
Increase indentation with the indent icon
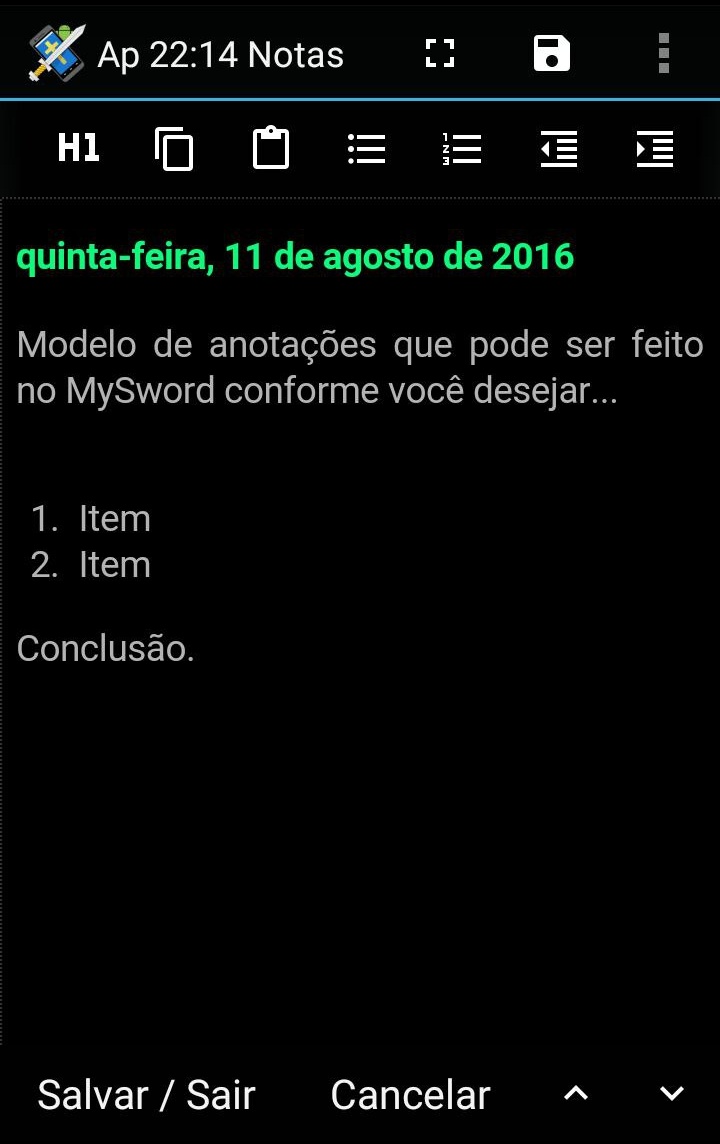click(655, 148)
